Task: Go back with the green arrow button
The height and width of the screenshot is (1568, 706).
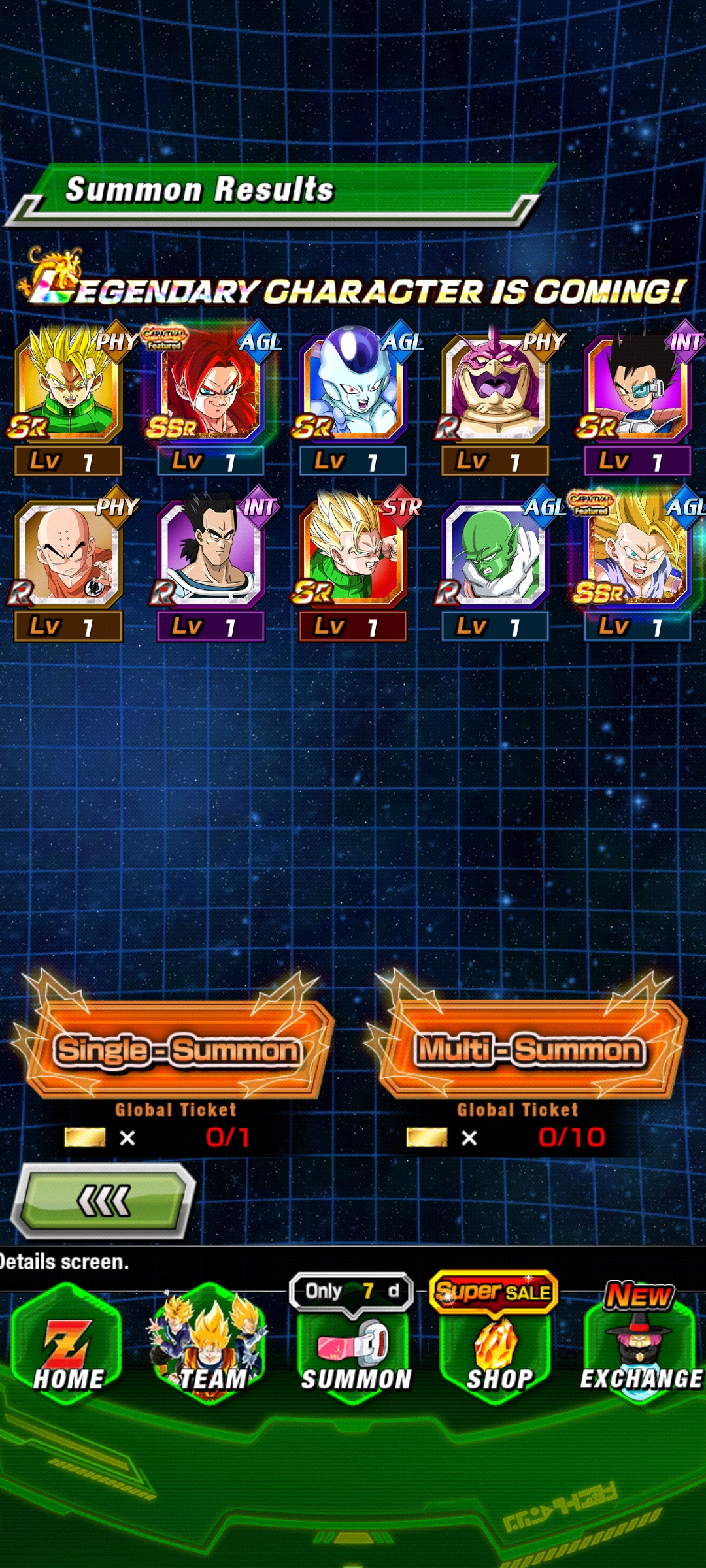Action: (104, 1201)
